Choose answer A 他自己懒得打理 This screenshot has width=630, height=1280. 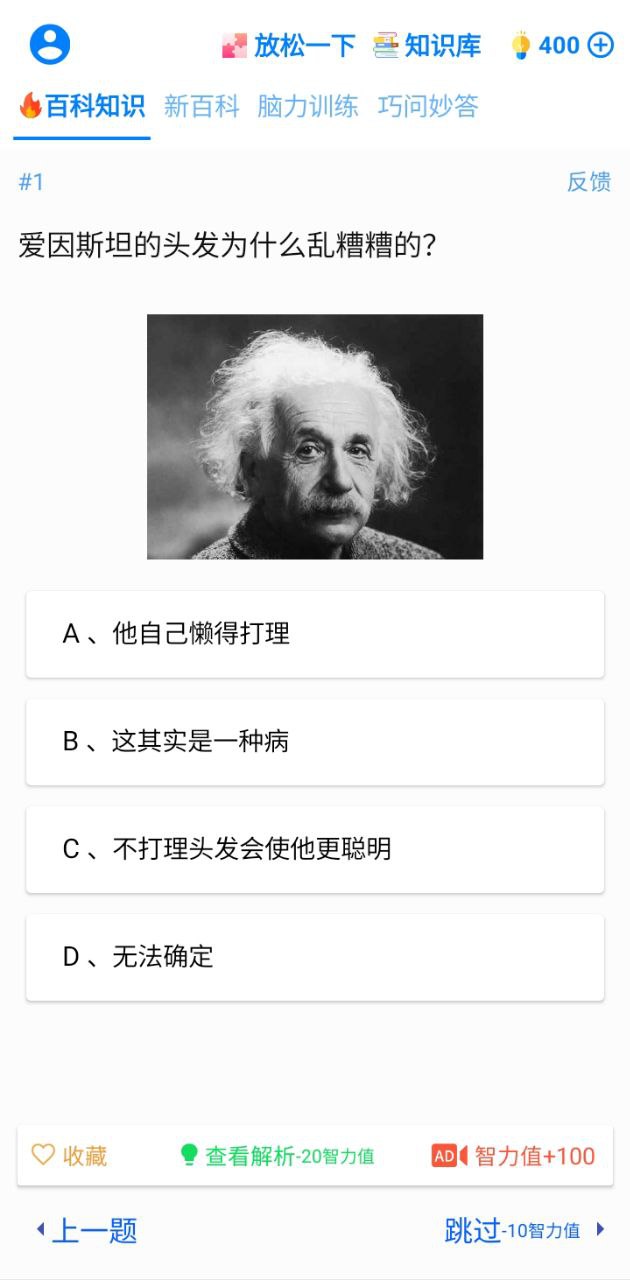click(x=315, y=634)
